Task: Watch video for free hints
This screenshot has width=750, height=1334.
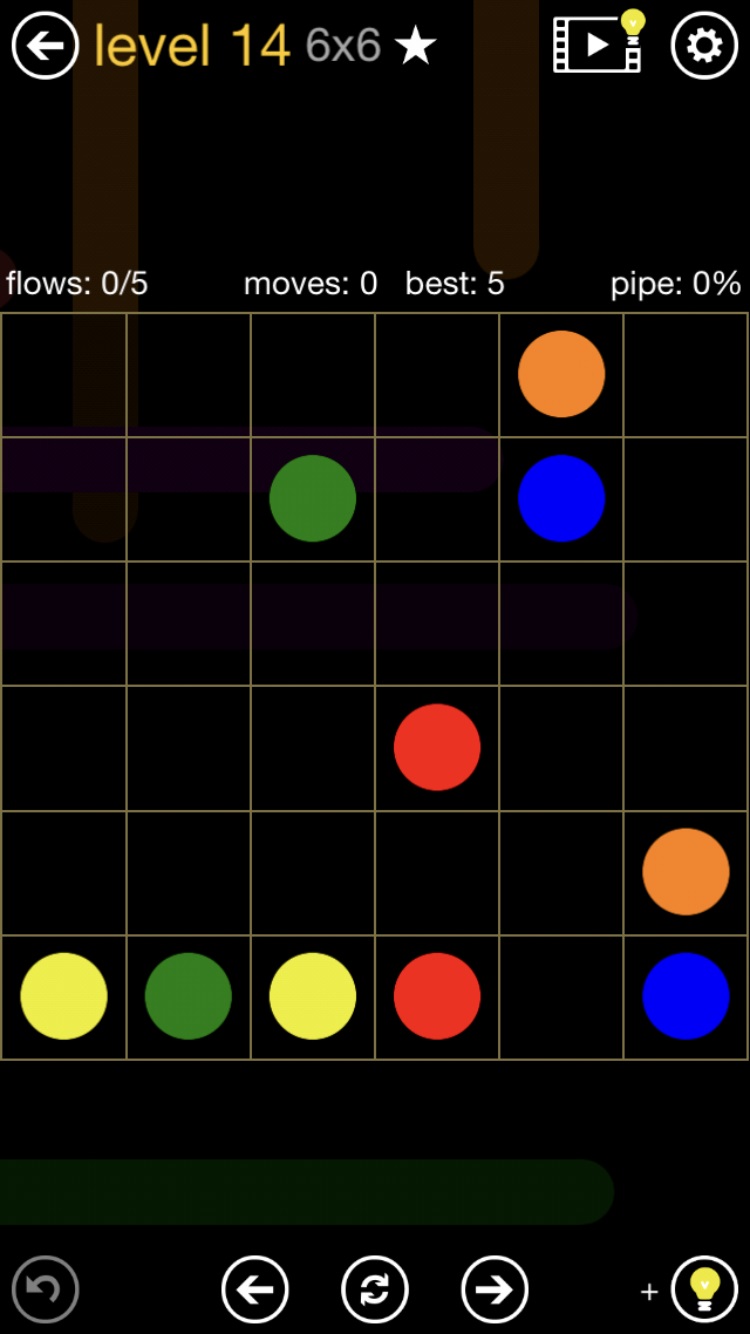Action: (598, 44)
